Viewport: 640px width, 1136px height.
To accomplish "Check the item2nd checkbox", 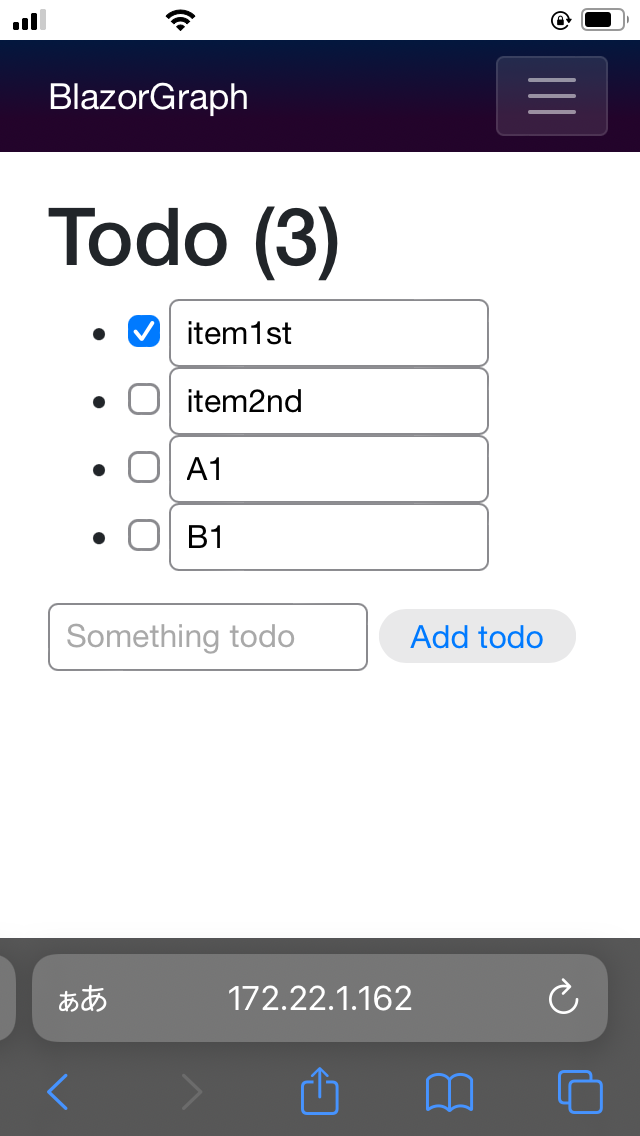I will pyautogui.click(x=144, y=400).
